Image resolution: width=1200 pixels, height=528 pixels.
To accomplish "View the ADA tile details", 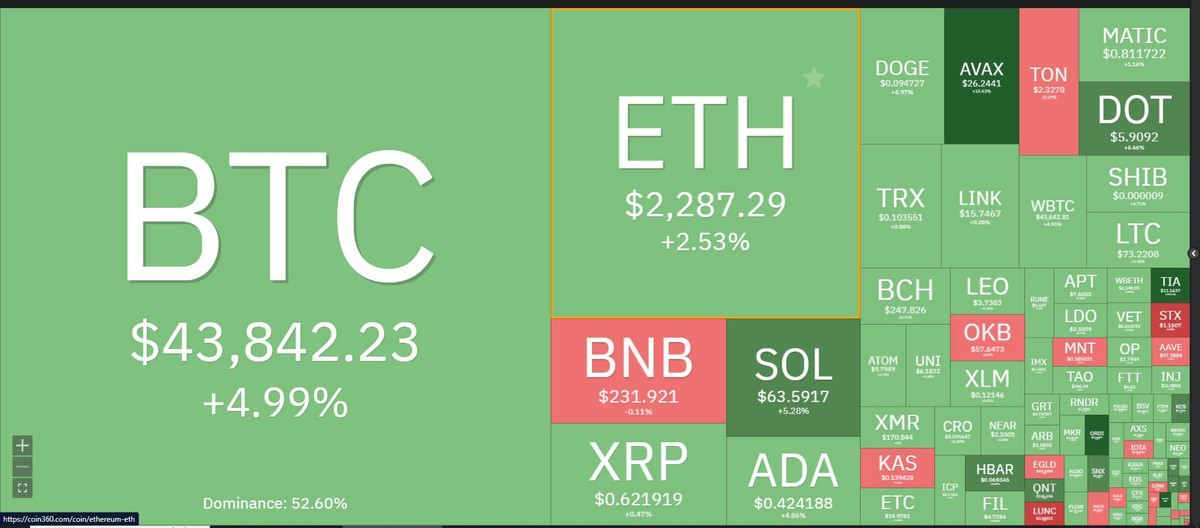I will (793, 482).
